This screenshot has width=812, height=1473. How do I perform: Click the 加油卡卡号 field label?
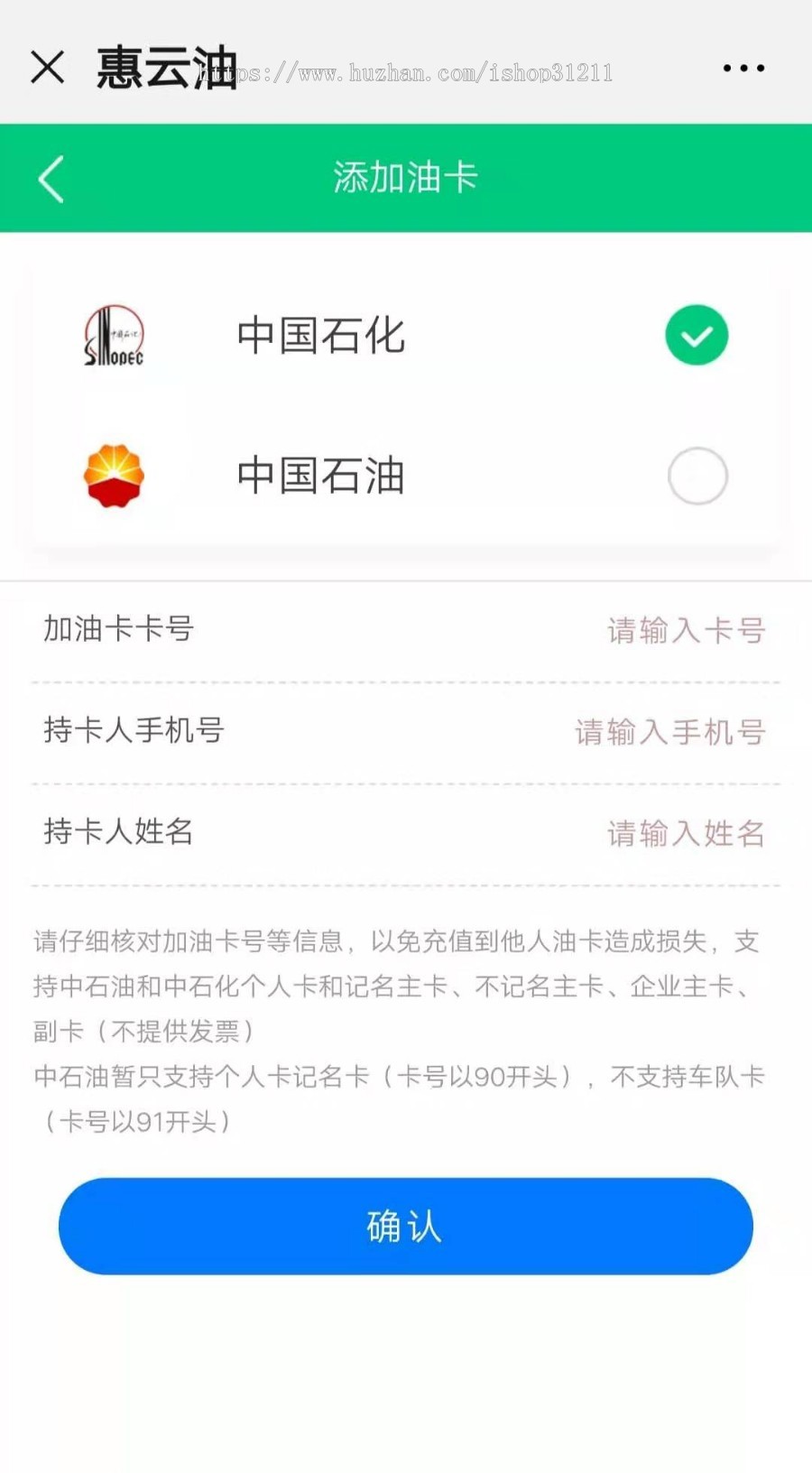click(119, 629)
